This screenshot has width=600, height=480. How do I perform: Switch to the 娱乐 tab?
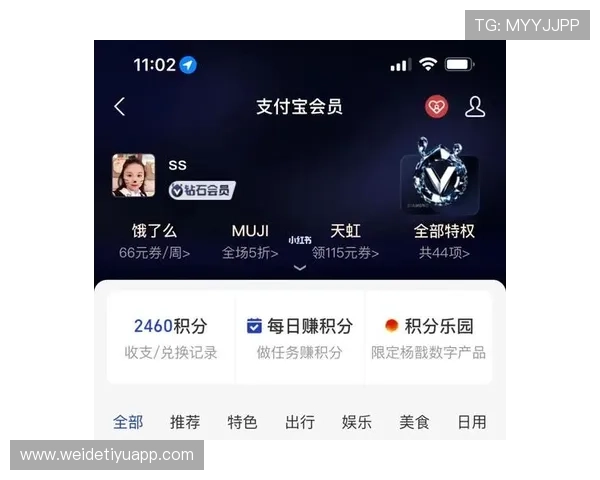pos(357,422)
